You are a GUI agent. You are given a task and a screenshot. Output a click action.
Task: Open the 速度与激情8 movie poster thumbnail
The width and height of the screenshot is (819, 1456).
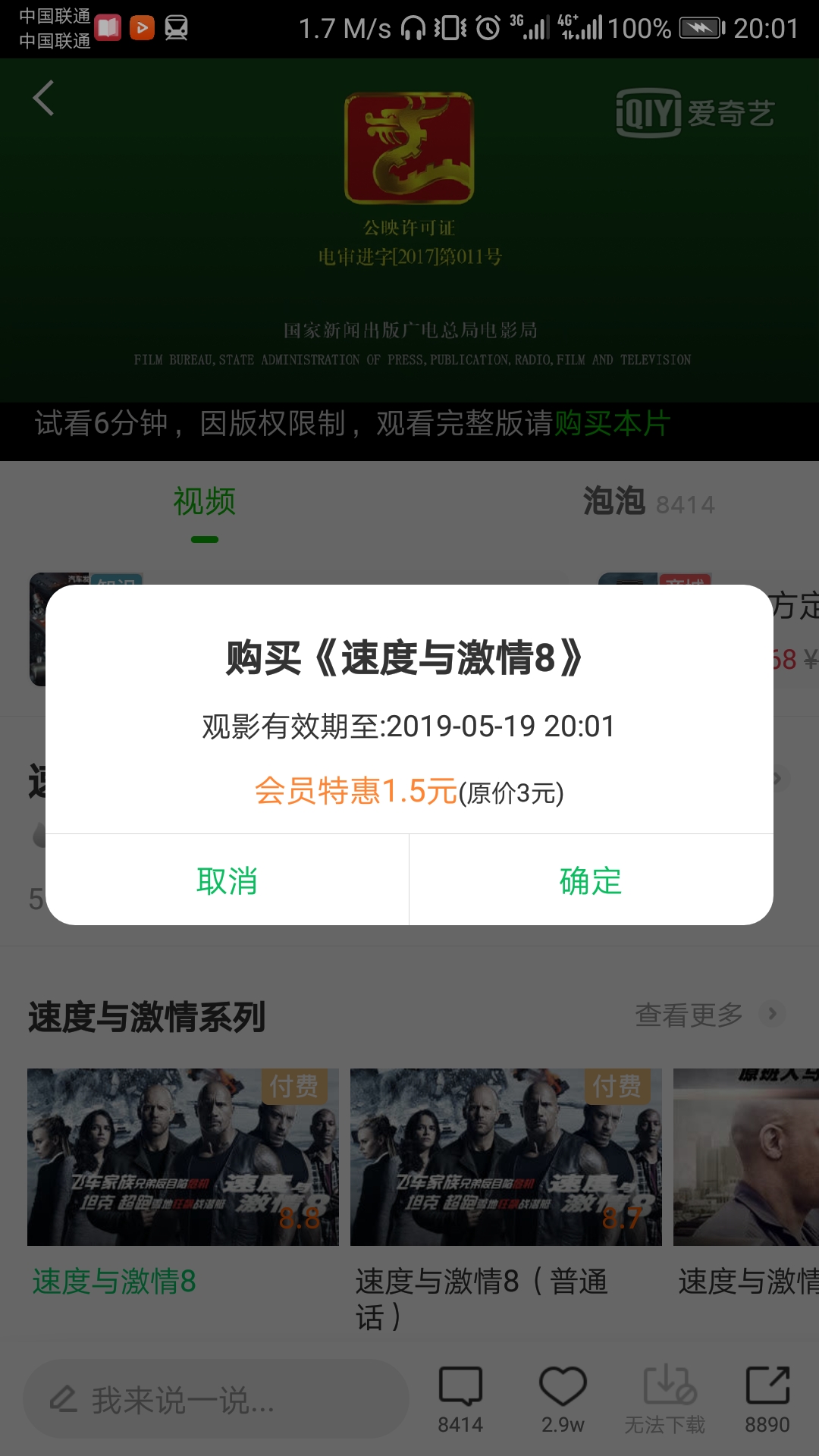183,1158
